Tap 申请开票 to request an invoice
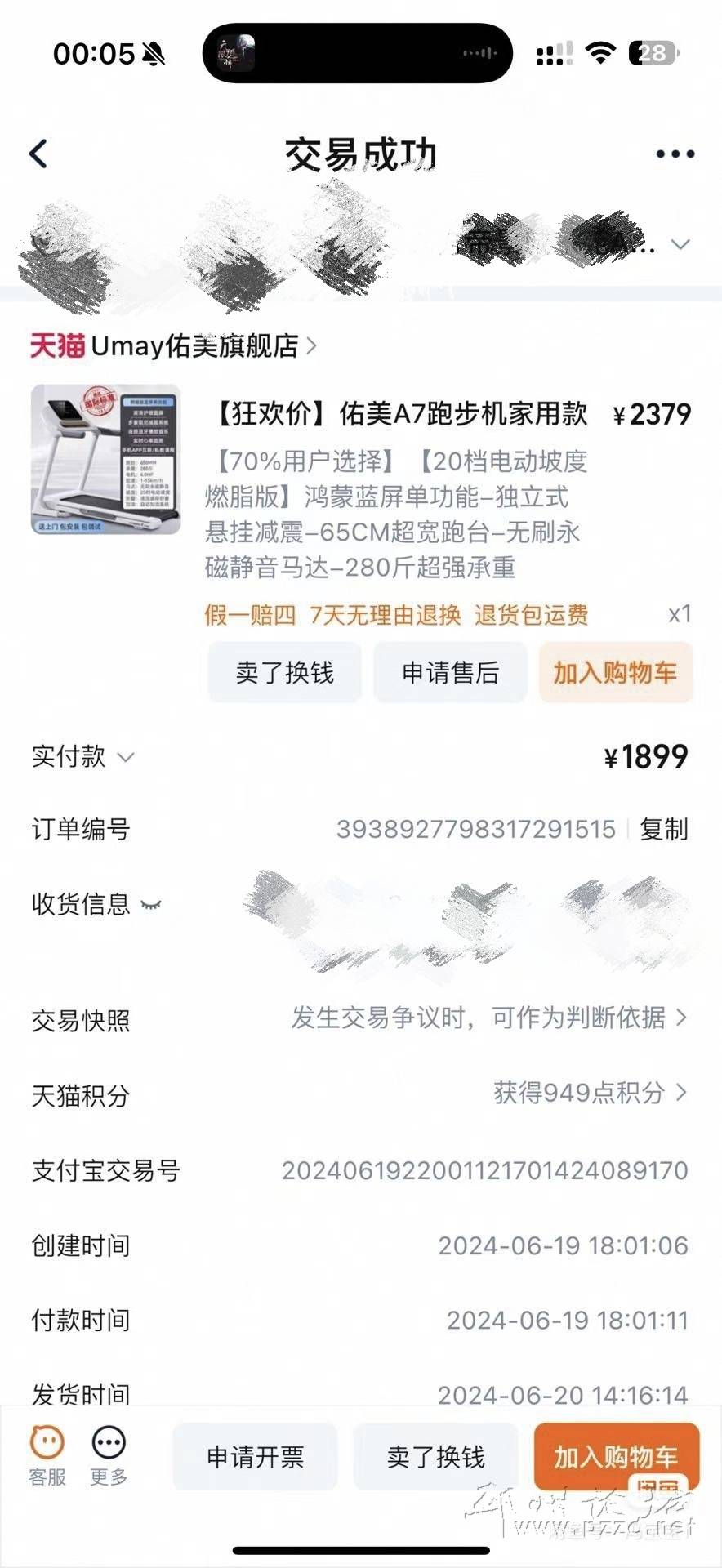Screen dimensions: 722x1568 pyautogui.click(x=255, y=1458)
